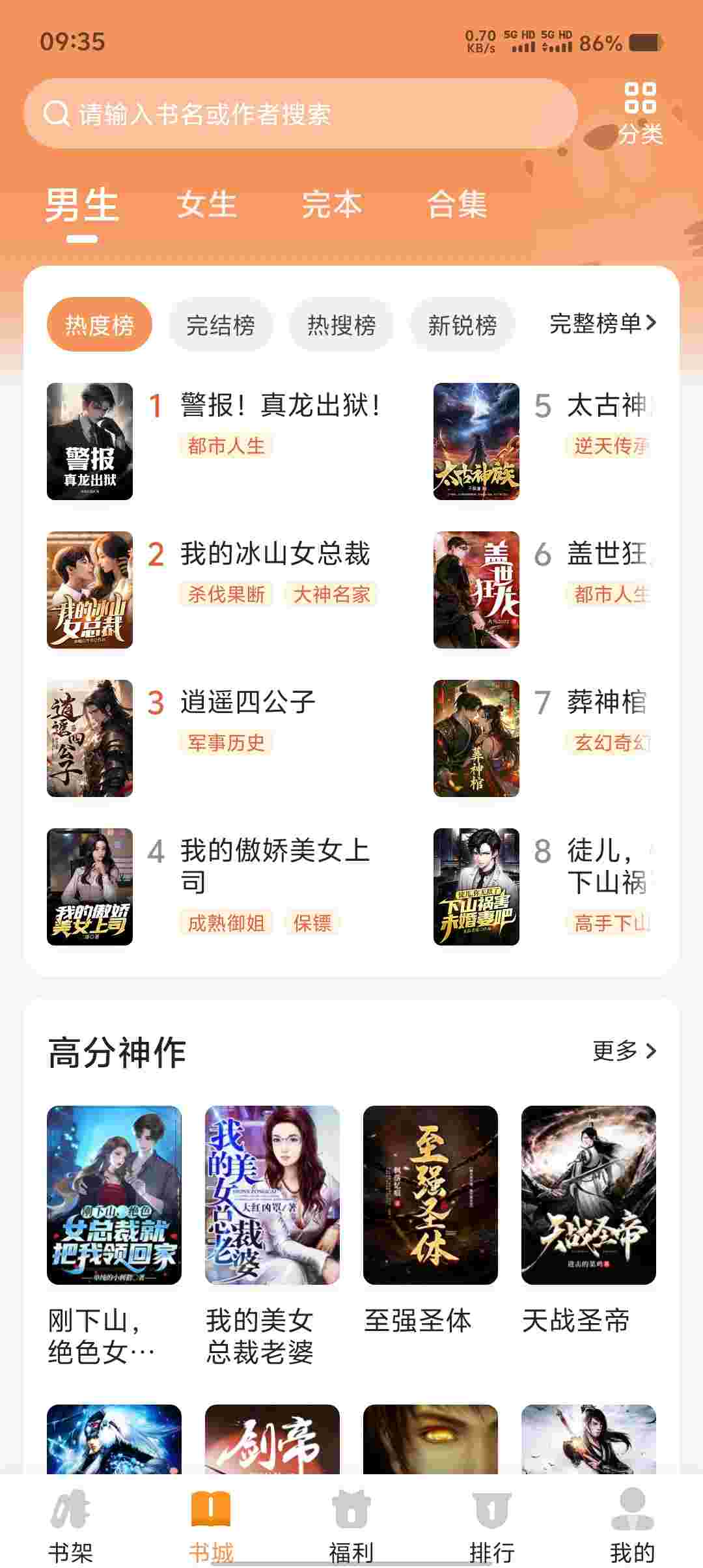The width and height of the screenshot is (703, 1568).
Task: Open the book search box
Action: pyautogui.click(x=300, y=114)
